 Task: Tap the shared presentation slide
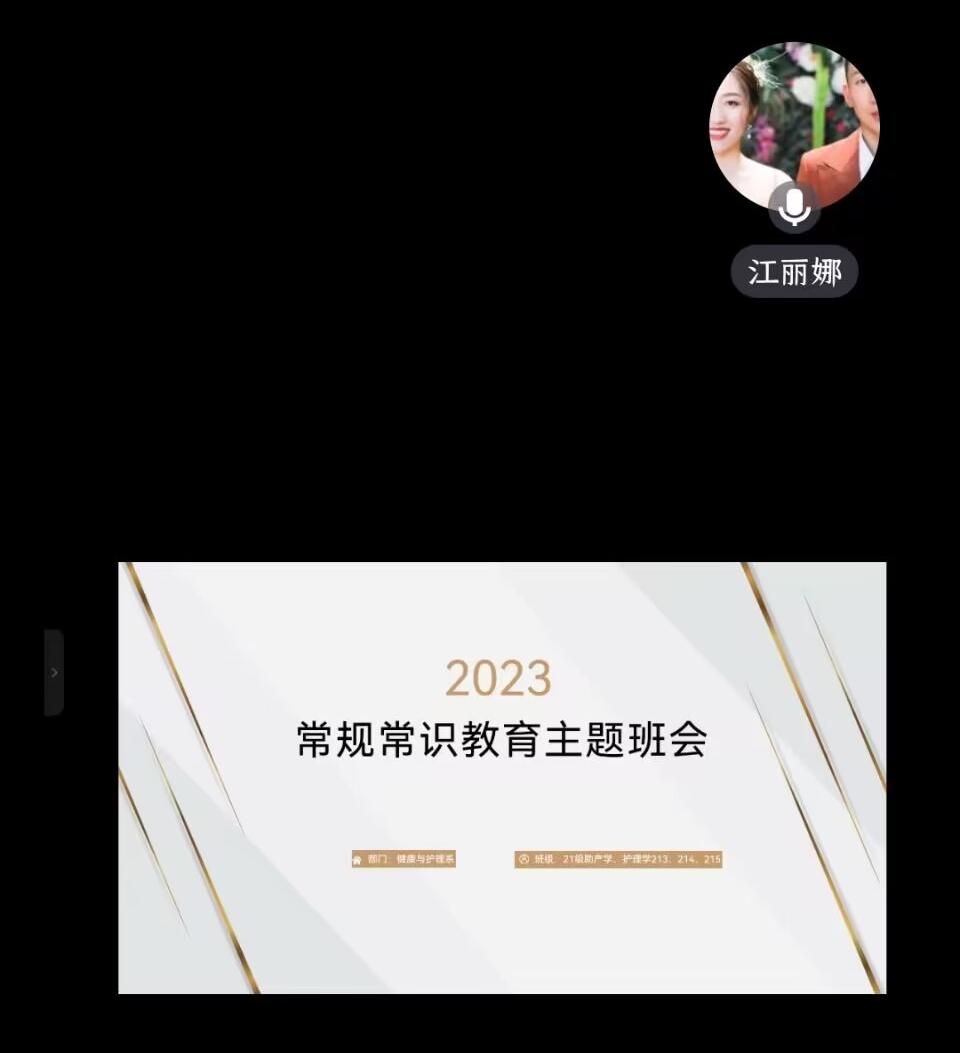[x=502, y=777]
